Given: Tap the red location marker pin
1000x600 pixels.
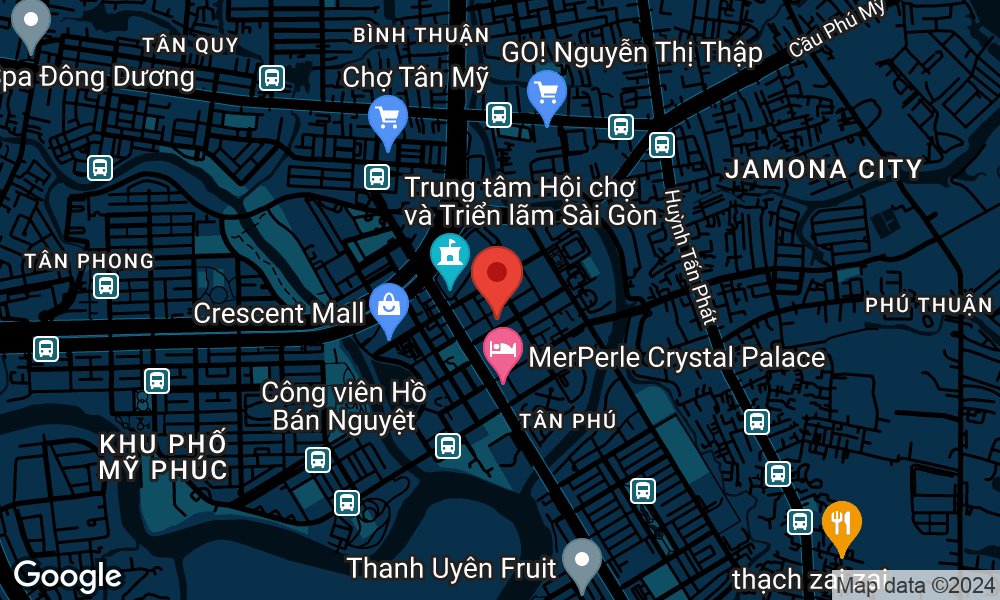Looking at the screenshot, I should click(497, 276).
